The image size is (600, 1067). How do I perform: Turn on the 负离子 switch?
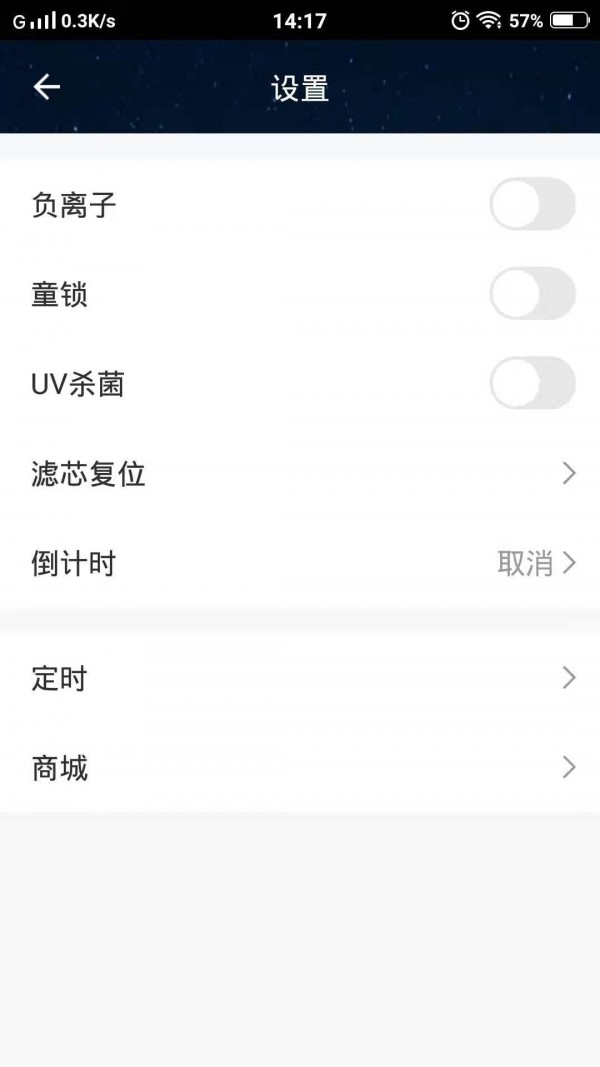click(x=532, y=204)
